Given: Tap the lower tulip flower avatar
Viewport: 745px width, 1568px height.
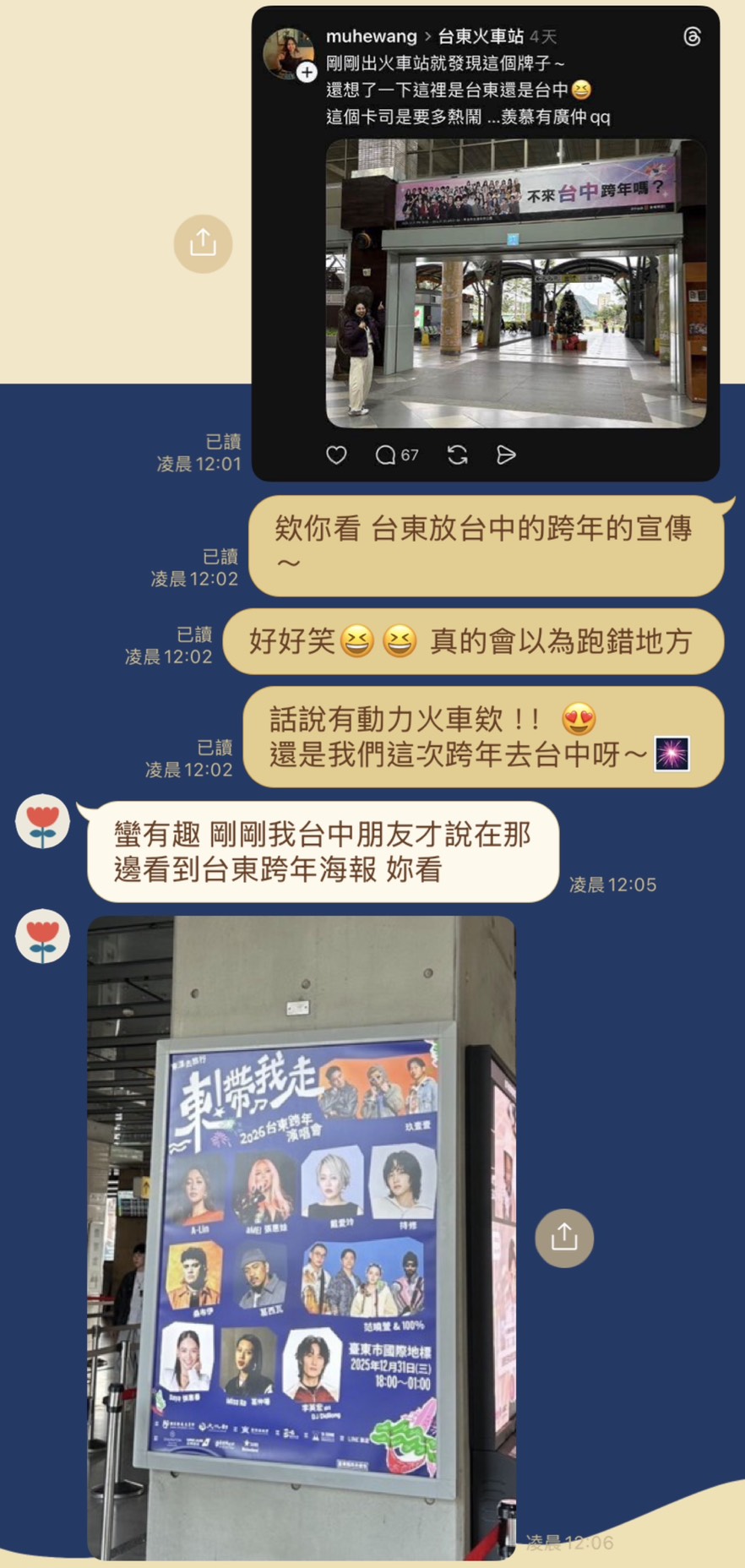Looking at the screenshot, I should pos(41,938).
